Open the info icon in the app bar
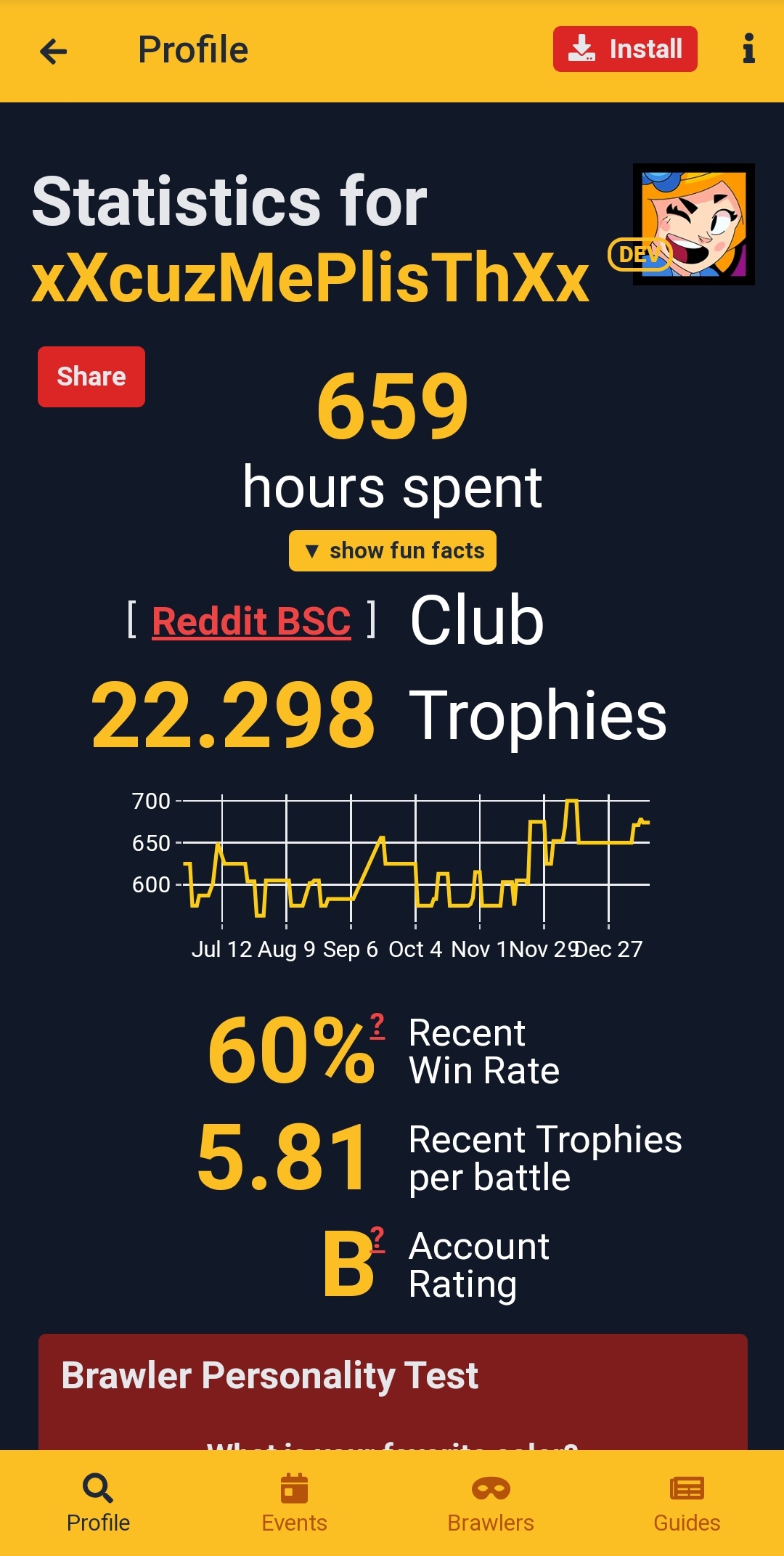 pyautogui.click(x=748, y=49)
